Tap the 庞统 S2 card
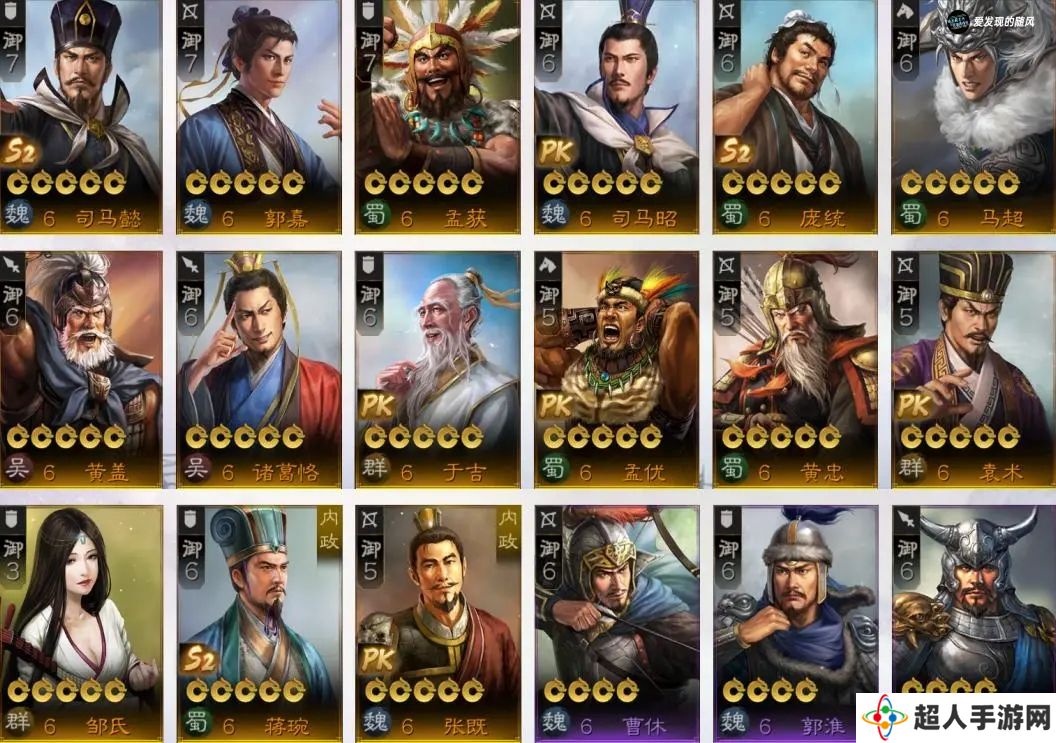The height and width of the screenshot is (743, 1056). pyautogui.click(x=795, y=115)
